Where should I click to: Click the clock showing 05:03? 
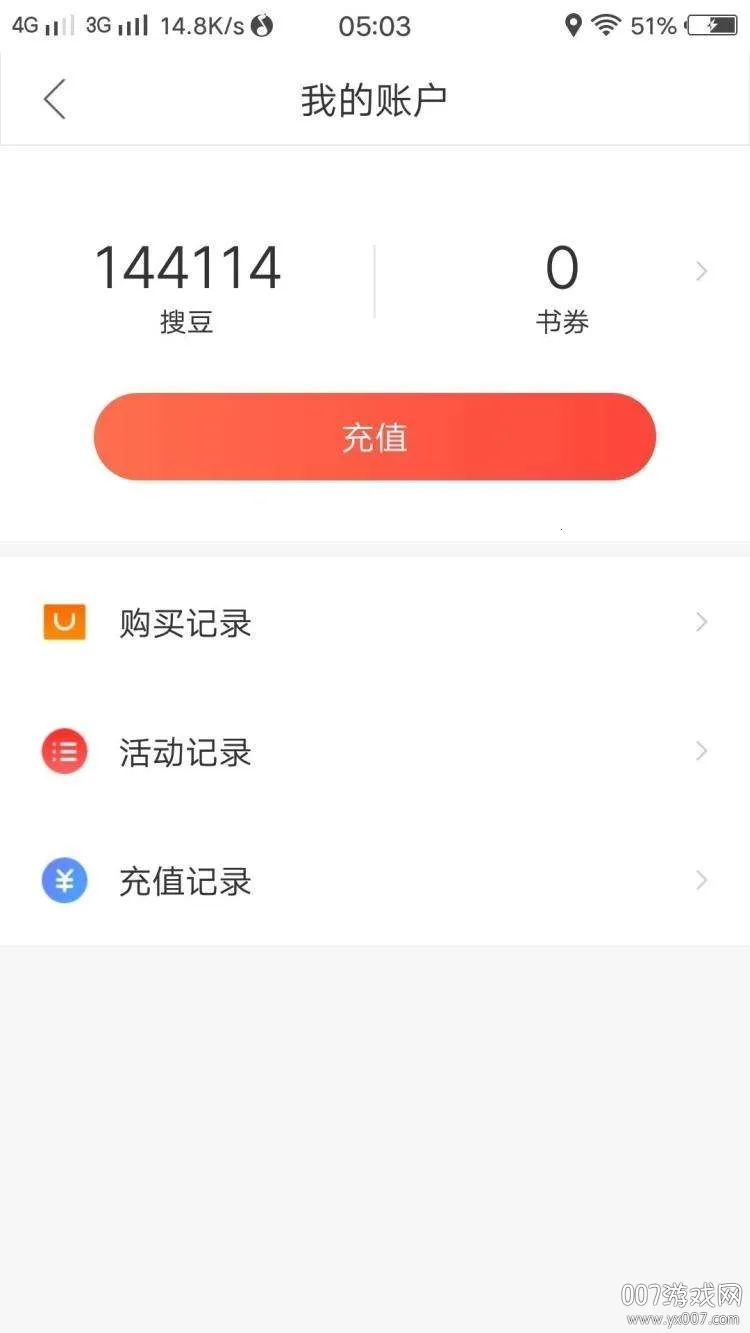click(374, 25)
